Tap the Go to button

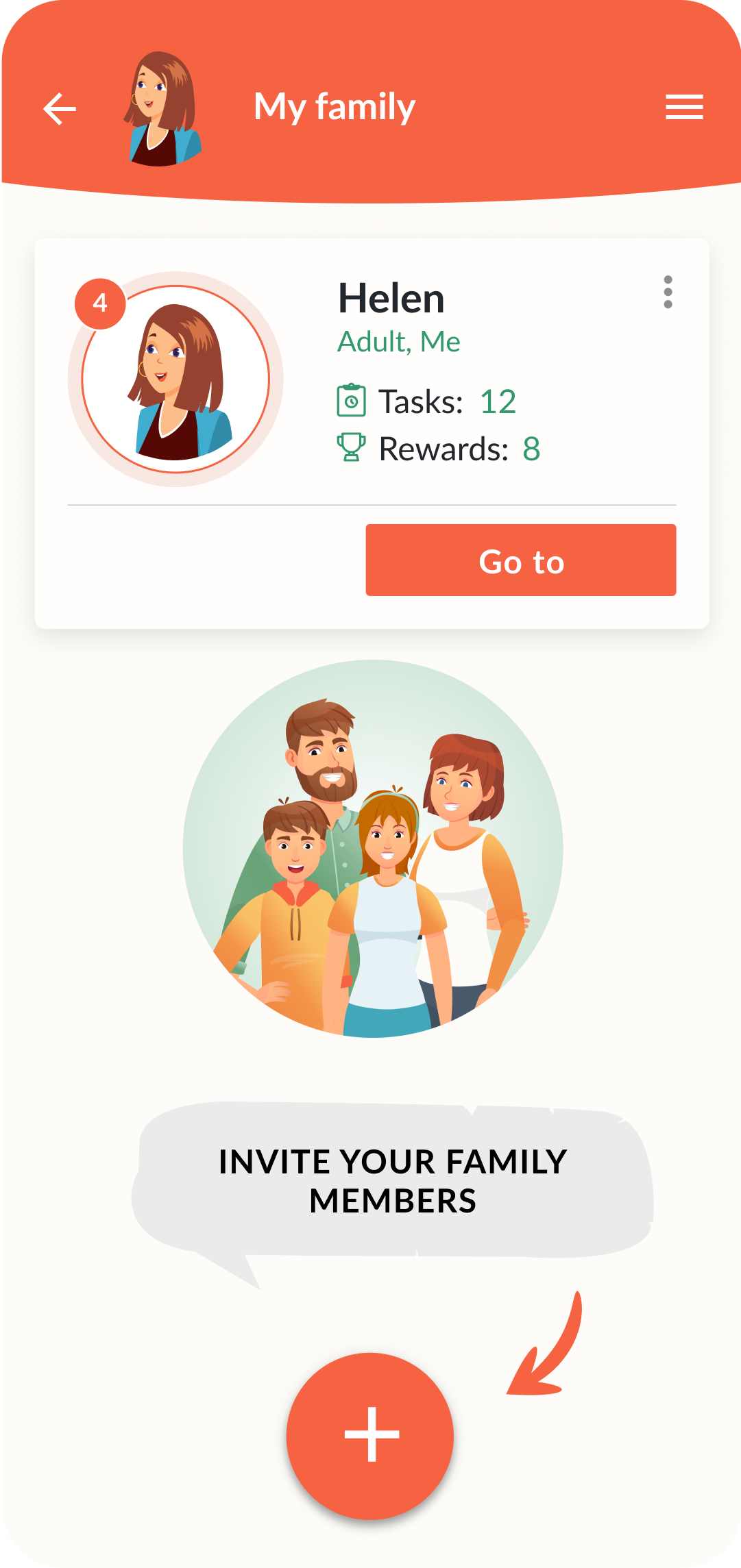[521, 560]
